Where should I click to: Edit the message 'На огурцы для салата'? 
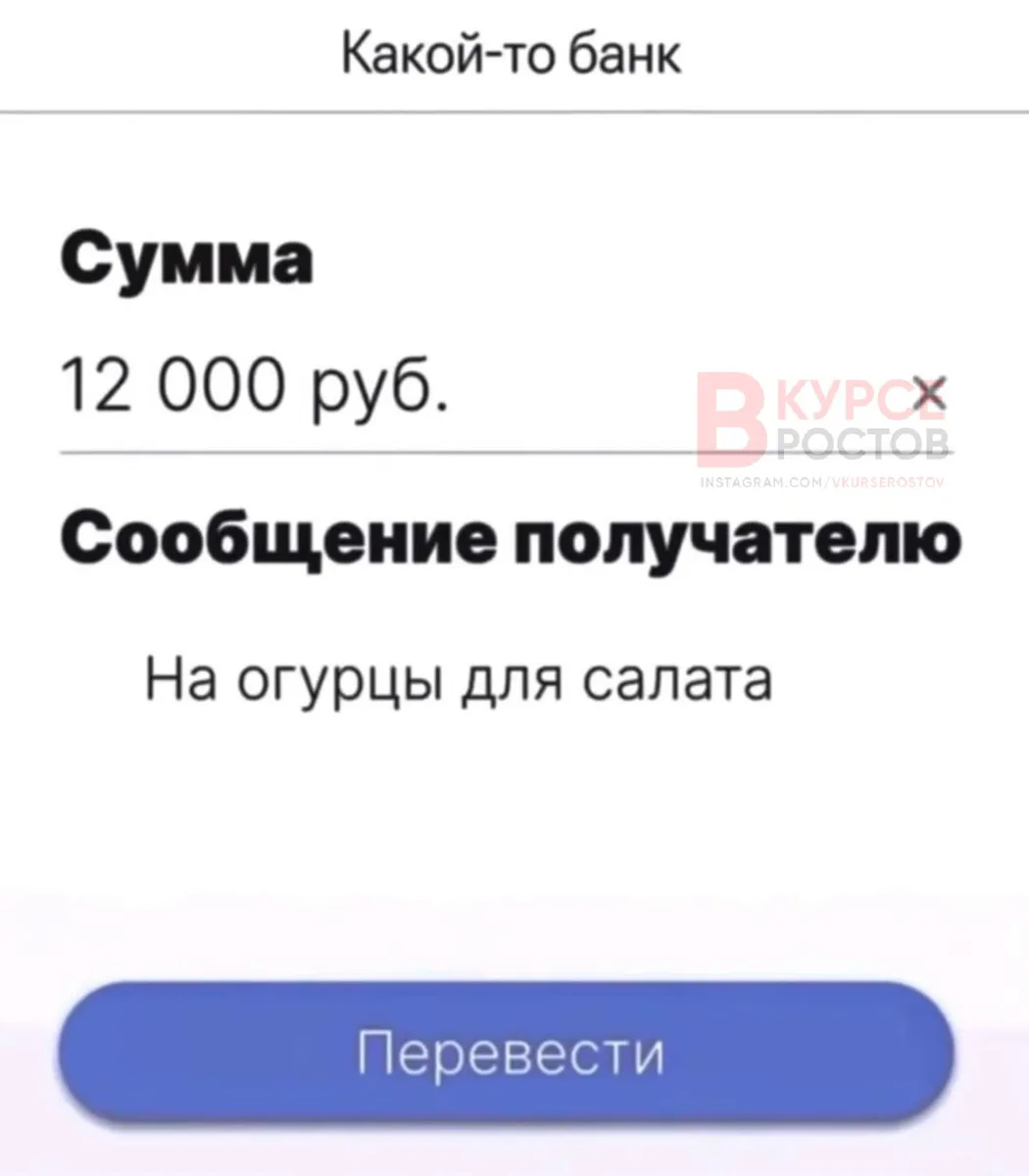point(459,679)
